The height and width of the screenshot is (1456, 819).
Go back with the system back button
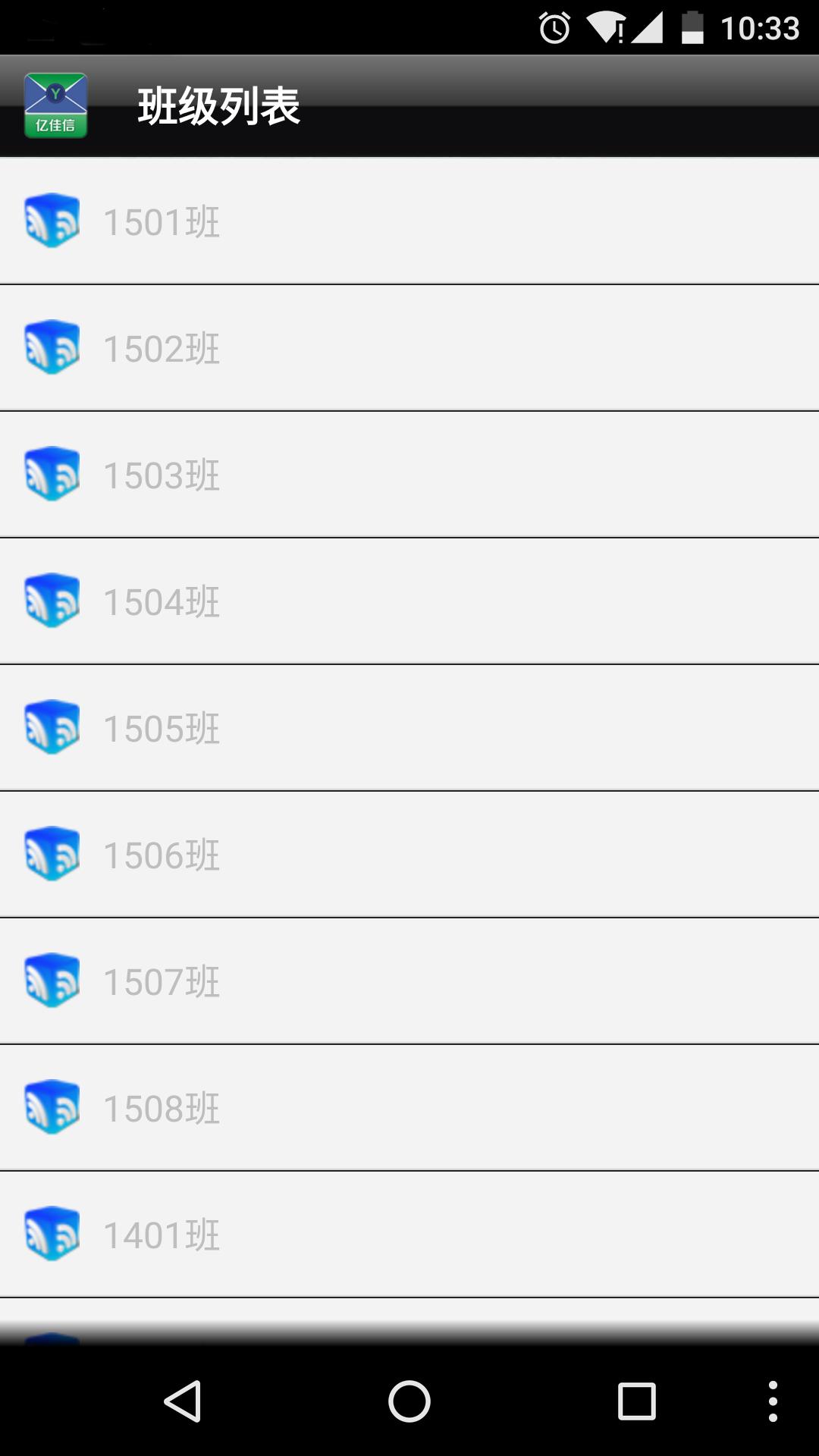tap(182, 1400)
